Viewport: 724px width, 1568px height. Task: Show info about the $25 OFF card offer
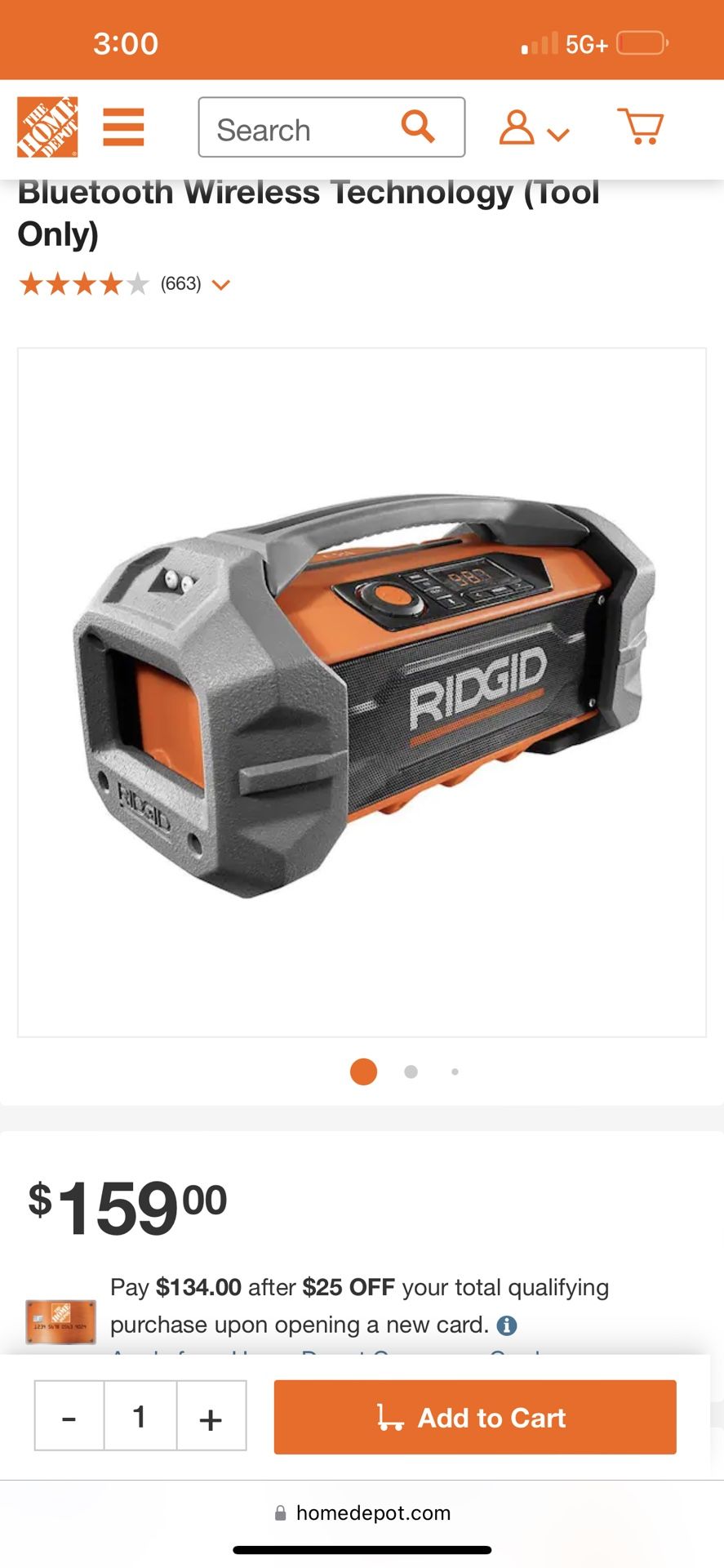[507, 1325]
